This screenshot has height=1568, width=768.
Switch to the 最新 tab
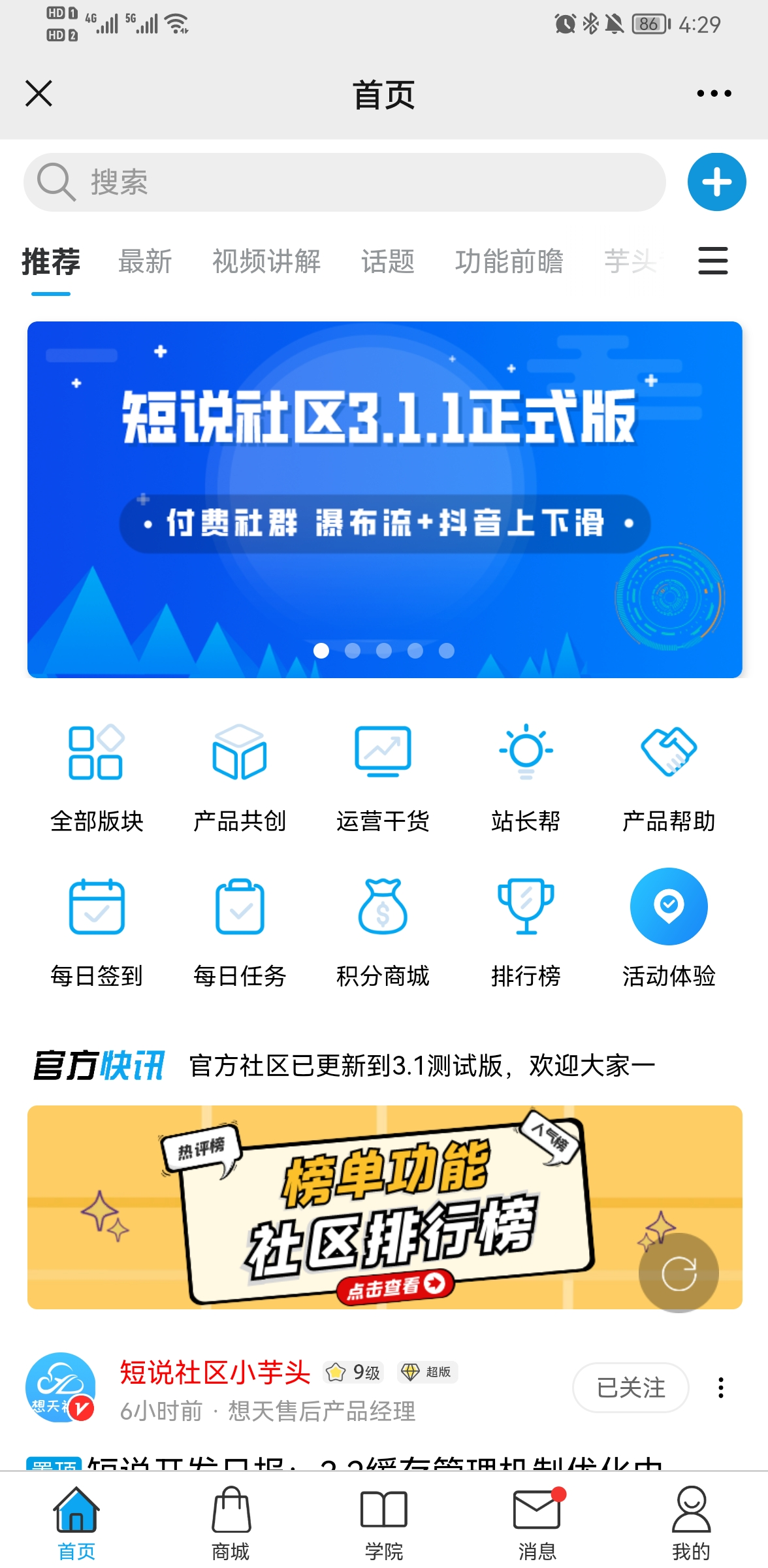click(145, 262)
